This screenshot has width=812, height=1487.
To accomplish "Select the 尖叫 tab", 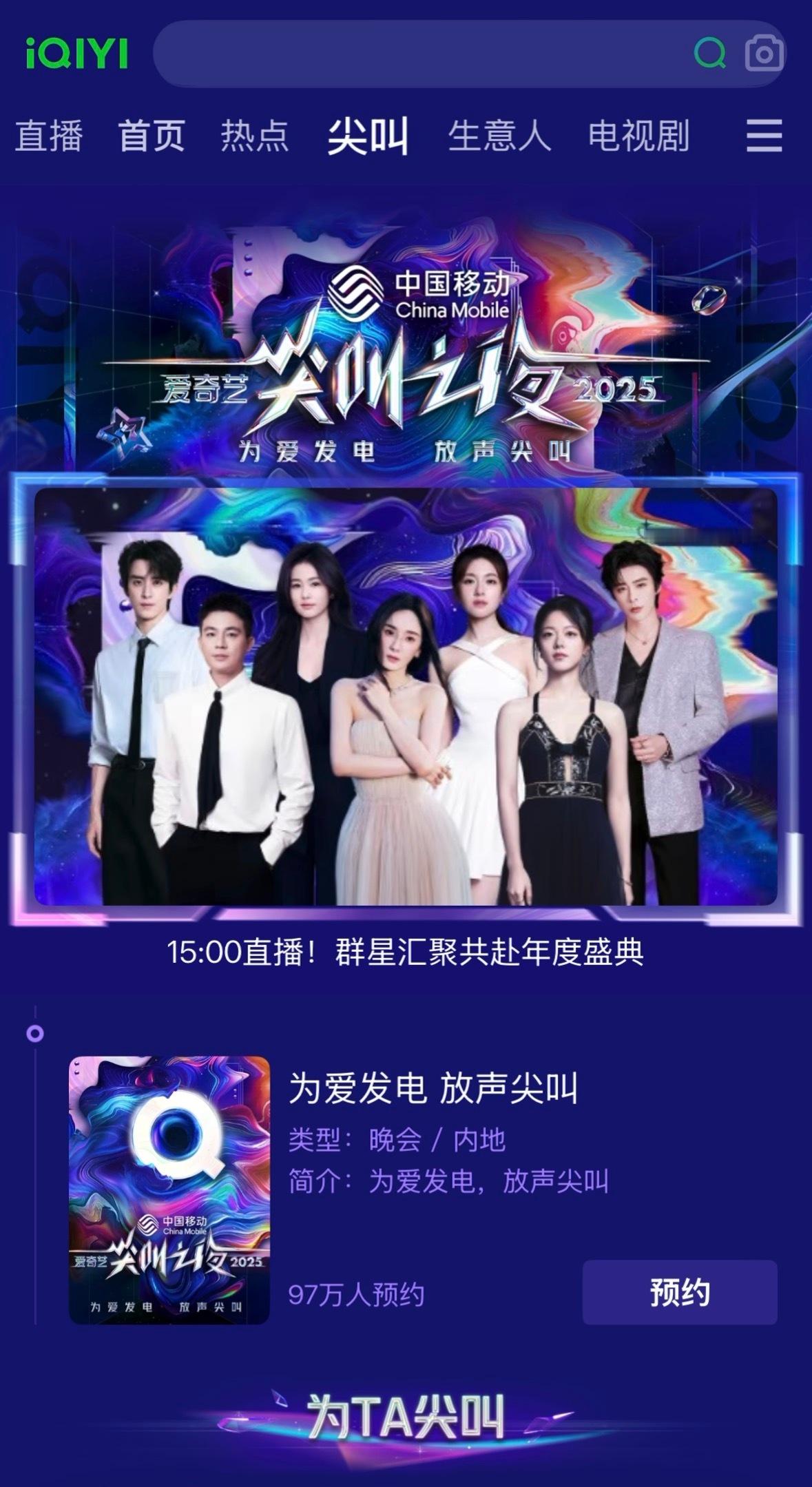I will click(x=369, y=136).
